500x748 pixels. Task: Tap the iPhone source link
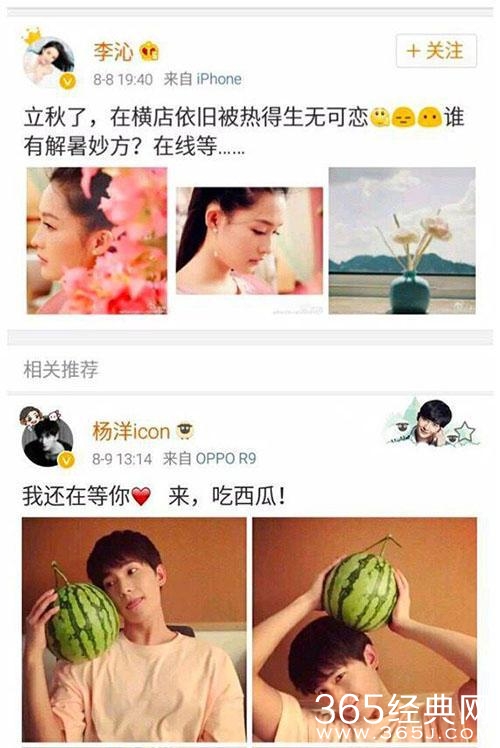click(x=219, y=79)
